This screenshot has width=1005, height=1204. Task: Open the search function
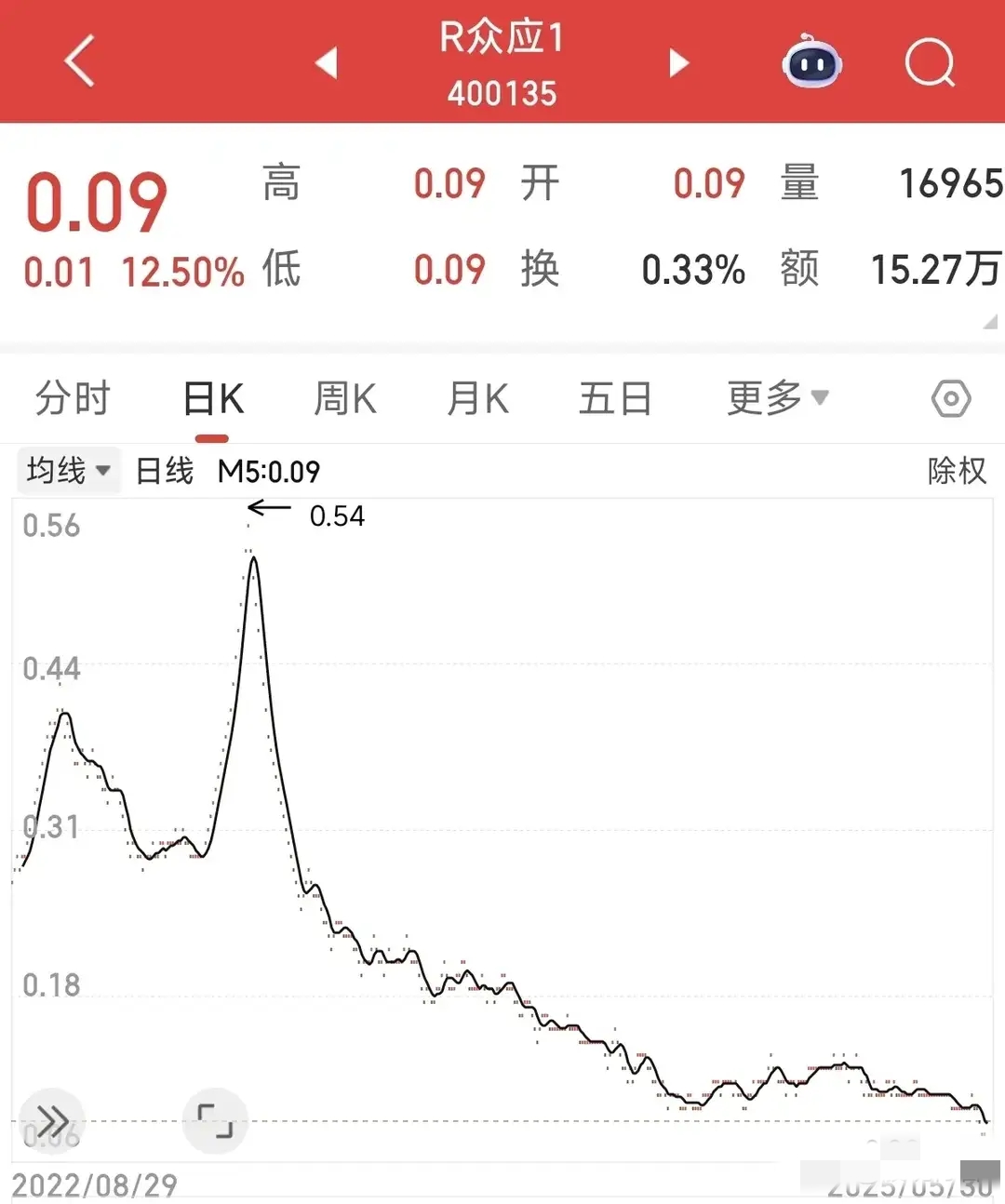(929, 63)
